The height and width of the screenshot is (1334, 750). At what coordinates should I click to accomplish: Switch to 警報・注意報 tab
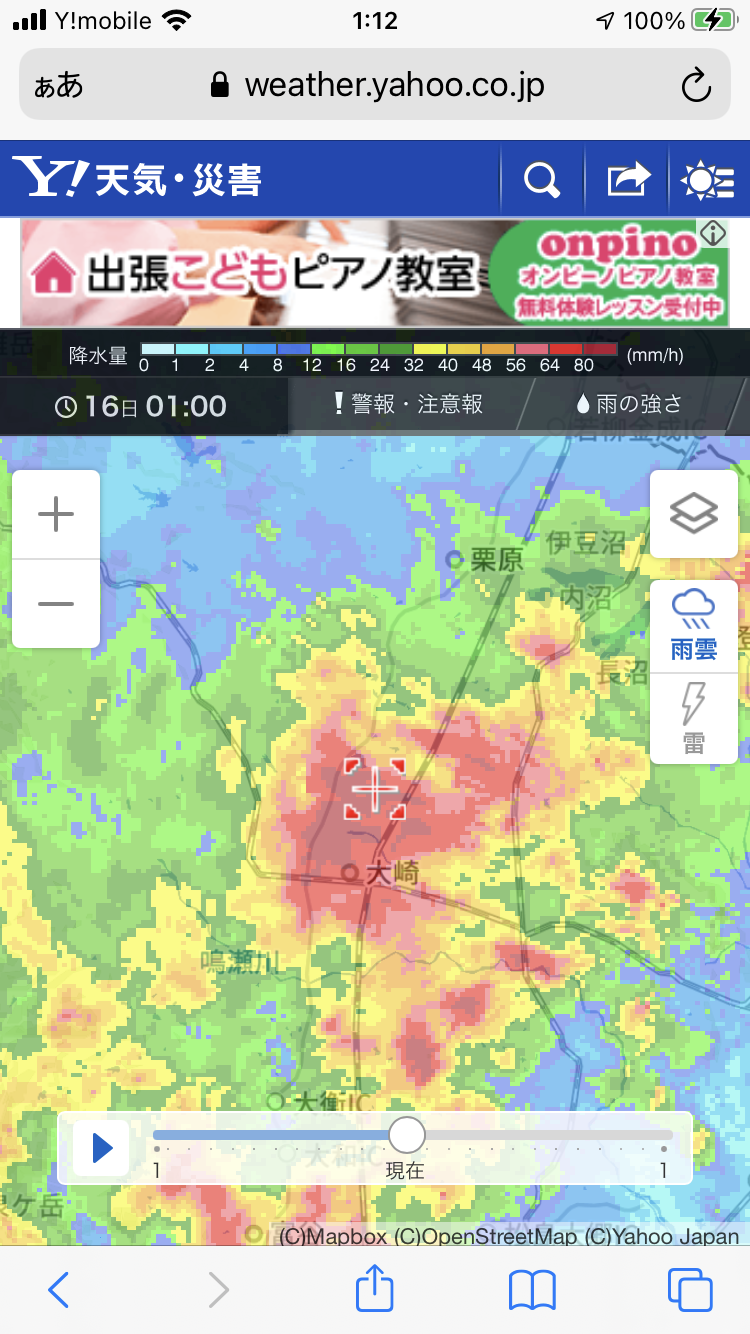[407, 404]
